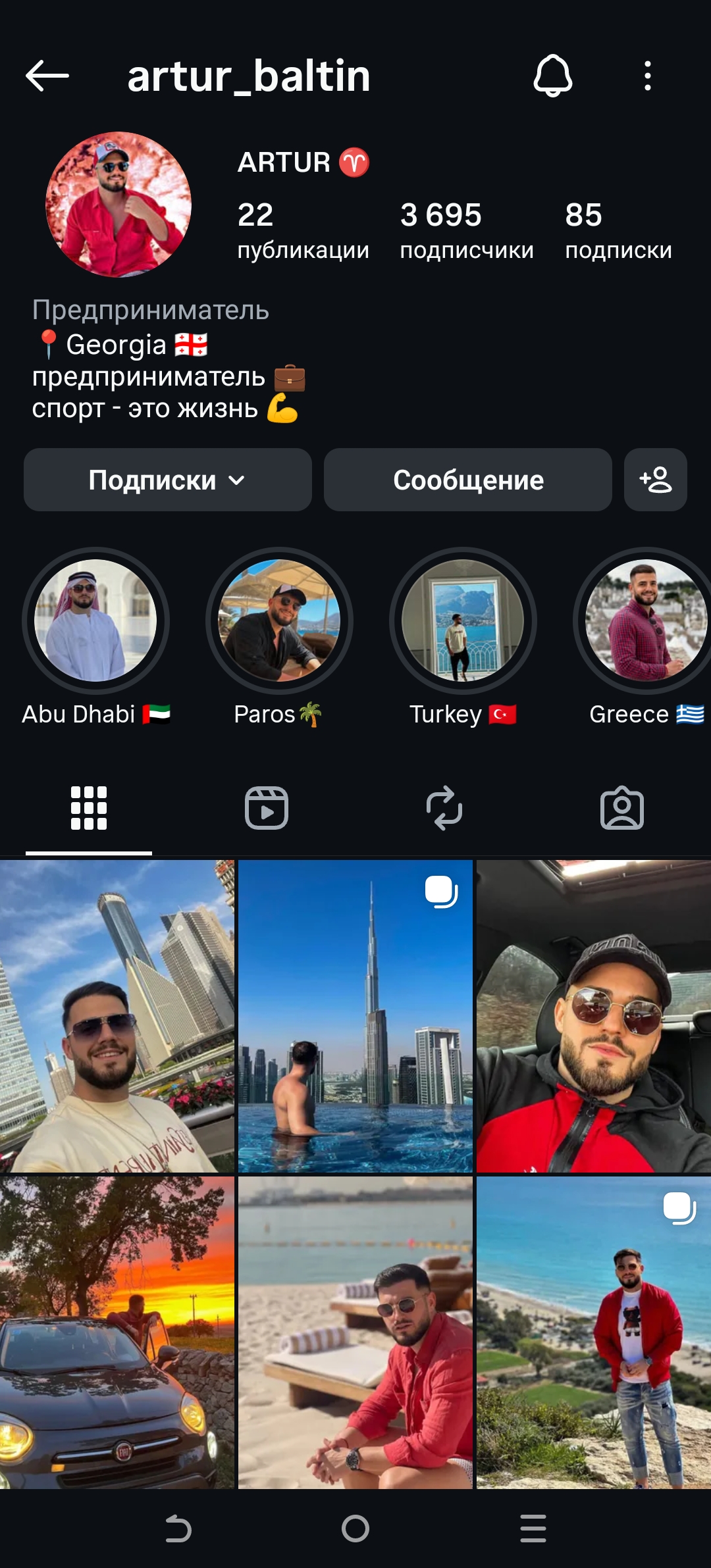Image resolution: width=711 pixels, height=1568 pixels.
Task: Switch to the tagged photos tab
Action: pos(622,807)
